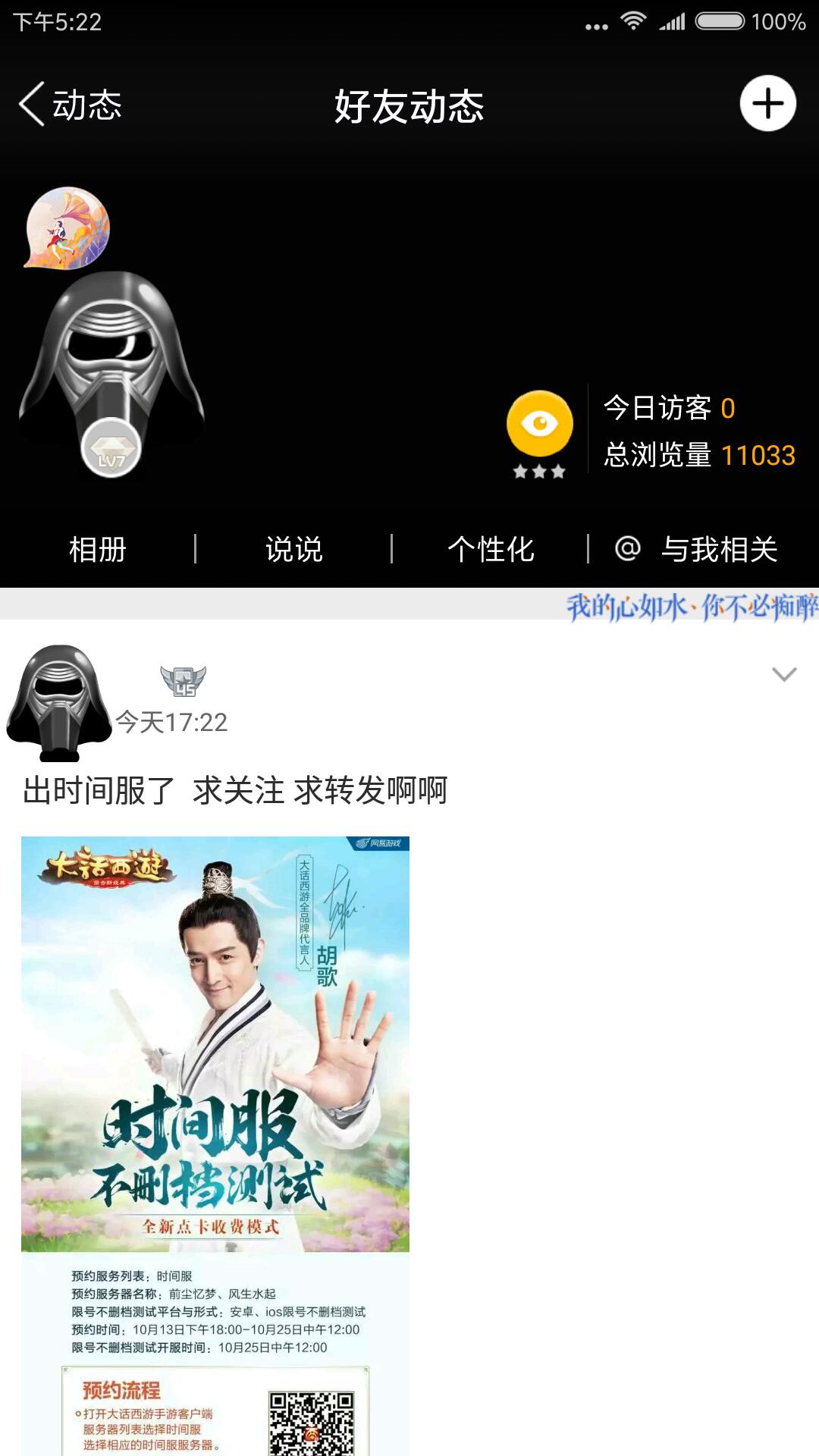Tap the avatar on the 今天17:22 post
819x1456 pixels.
(58, 702)
